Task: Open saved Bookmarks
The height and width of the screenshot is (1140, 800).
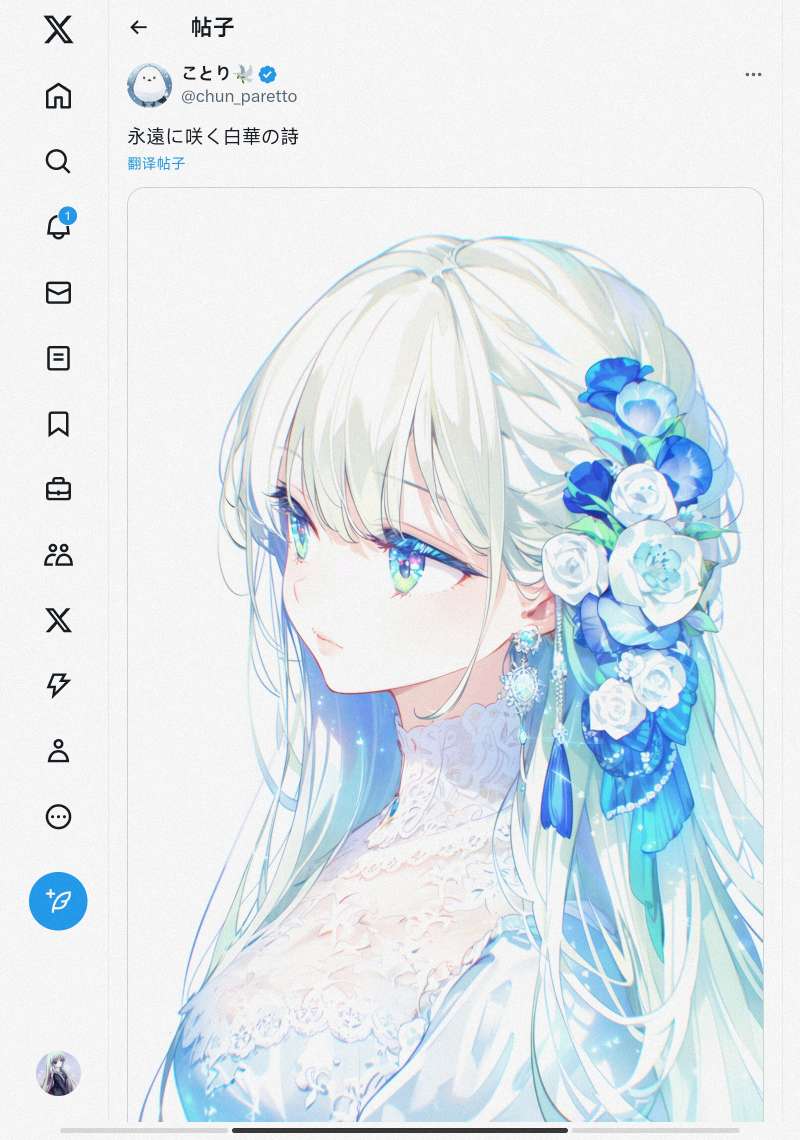Action: 58,424
